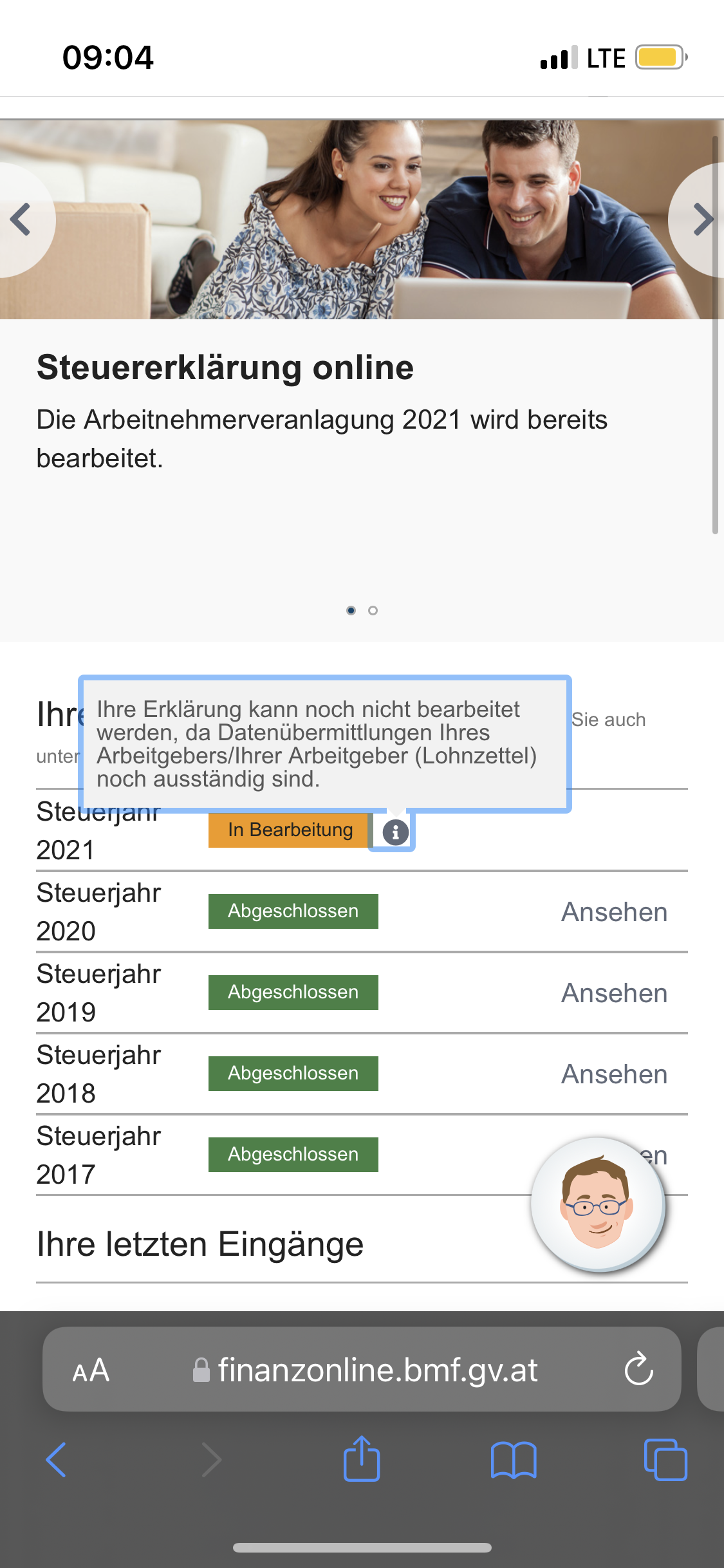The height and width of the screenshot is (1568, 724).
Task: Tap Ansehen for Steuerjahr 2020
Action: click(x=614, y=912)
